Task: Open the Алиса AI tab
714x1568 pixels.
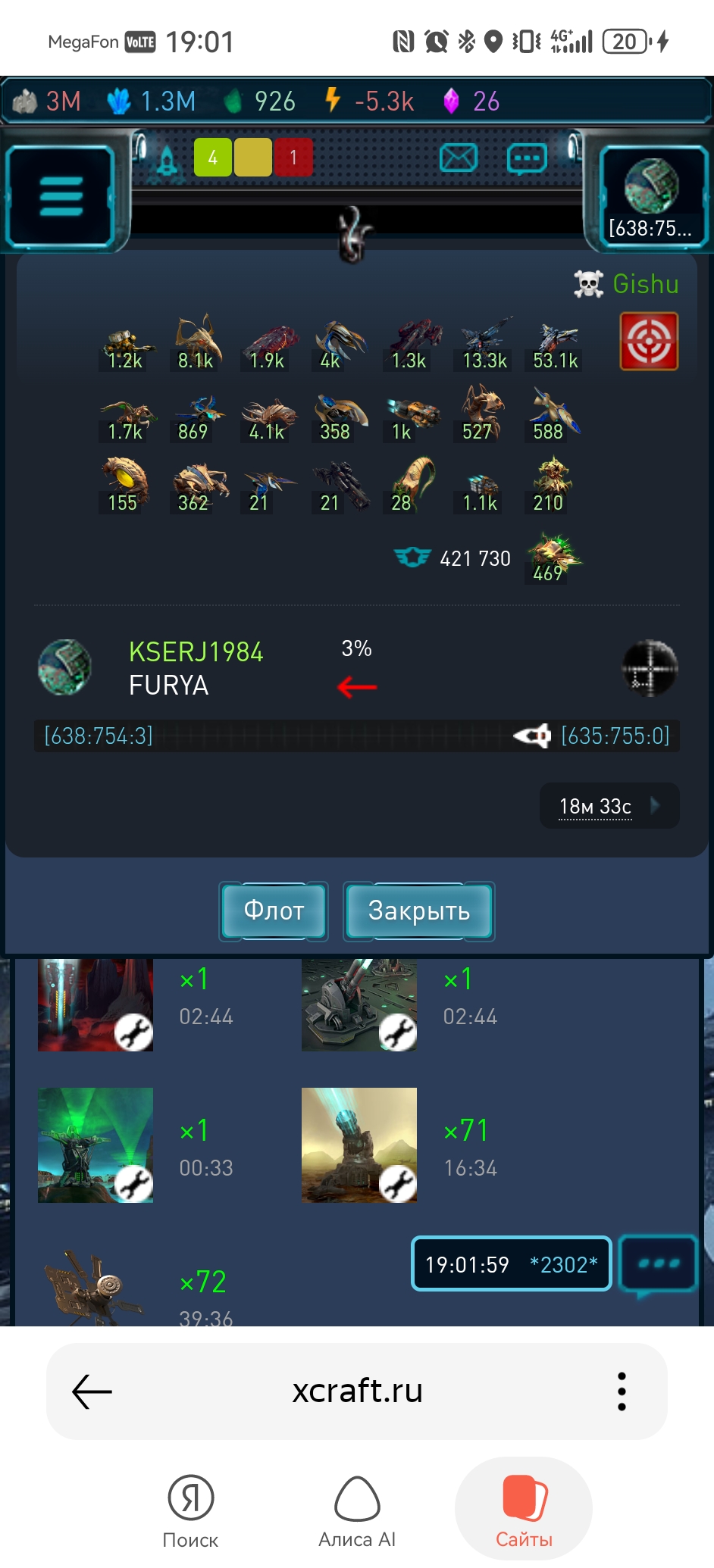Action: pos(357,1510)
